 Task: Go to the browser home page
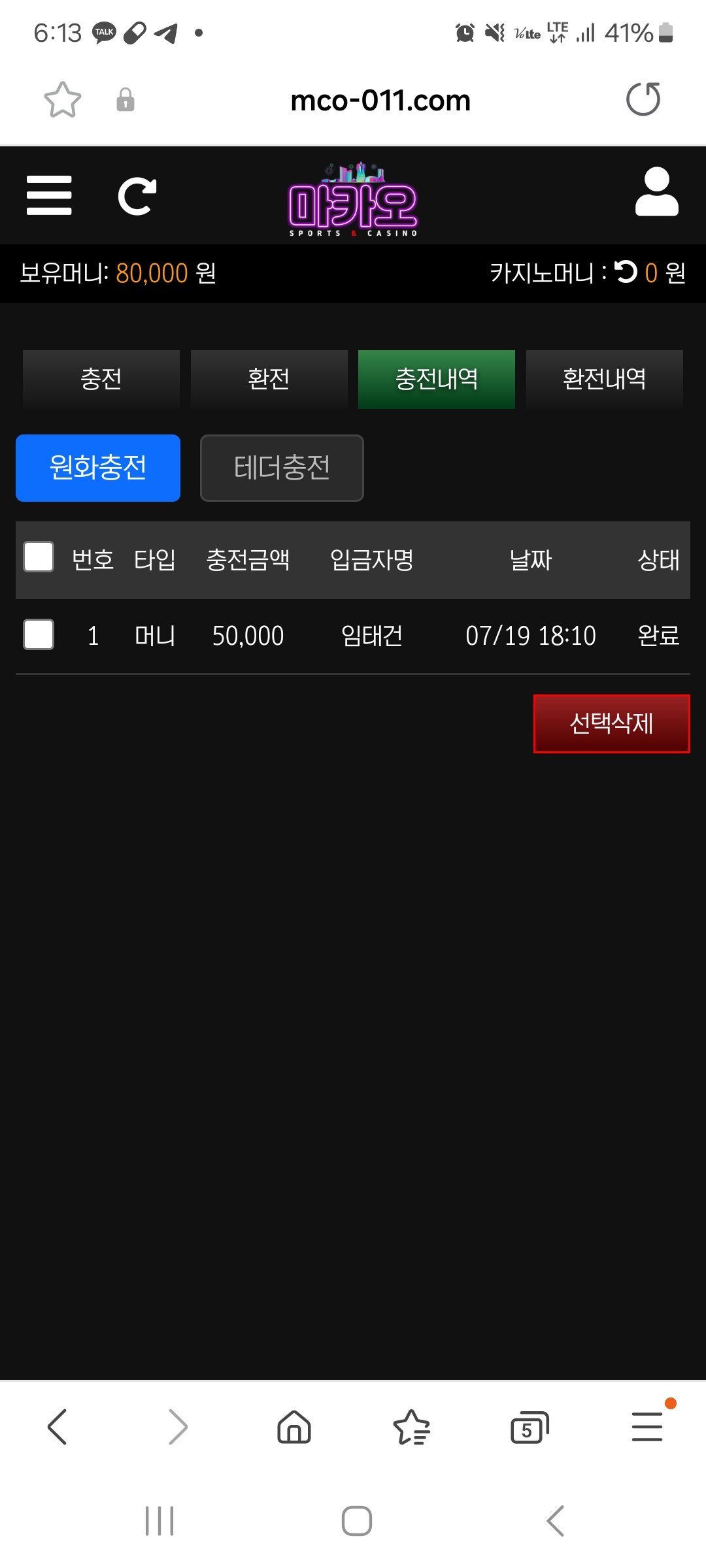click(x=294, y=1426)
